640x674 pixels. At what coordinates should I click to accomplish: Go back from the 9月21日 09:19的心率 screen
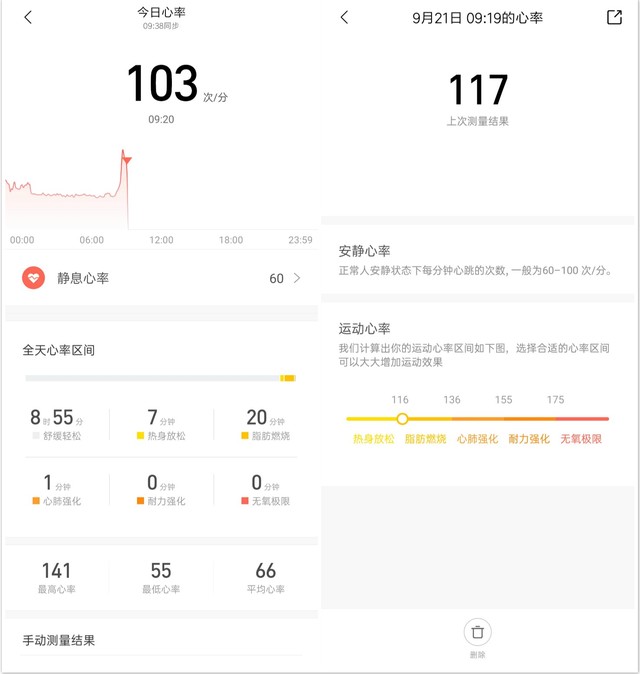345,17
